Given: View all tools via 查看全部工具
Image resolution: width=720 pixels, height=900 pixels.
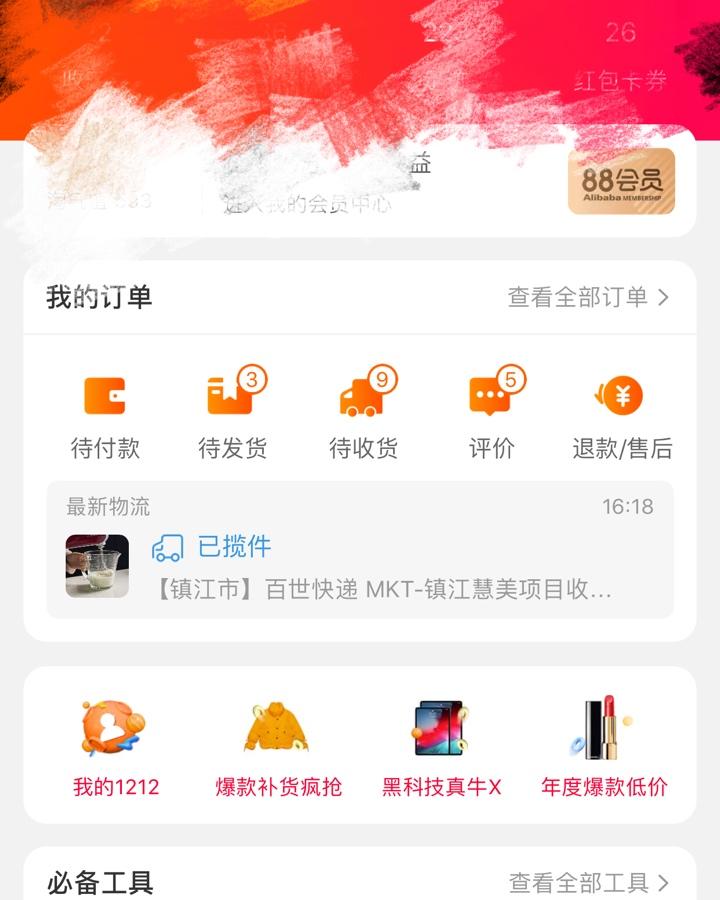Looking at the screenshot, I should point(588,883).
